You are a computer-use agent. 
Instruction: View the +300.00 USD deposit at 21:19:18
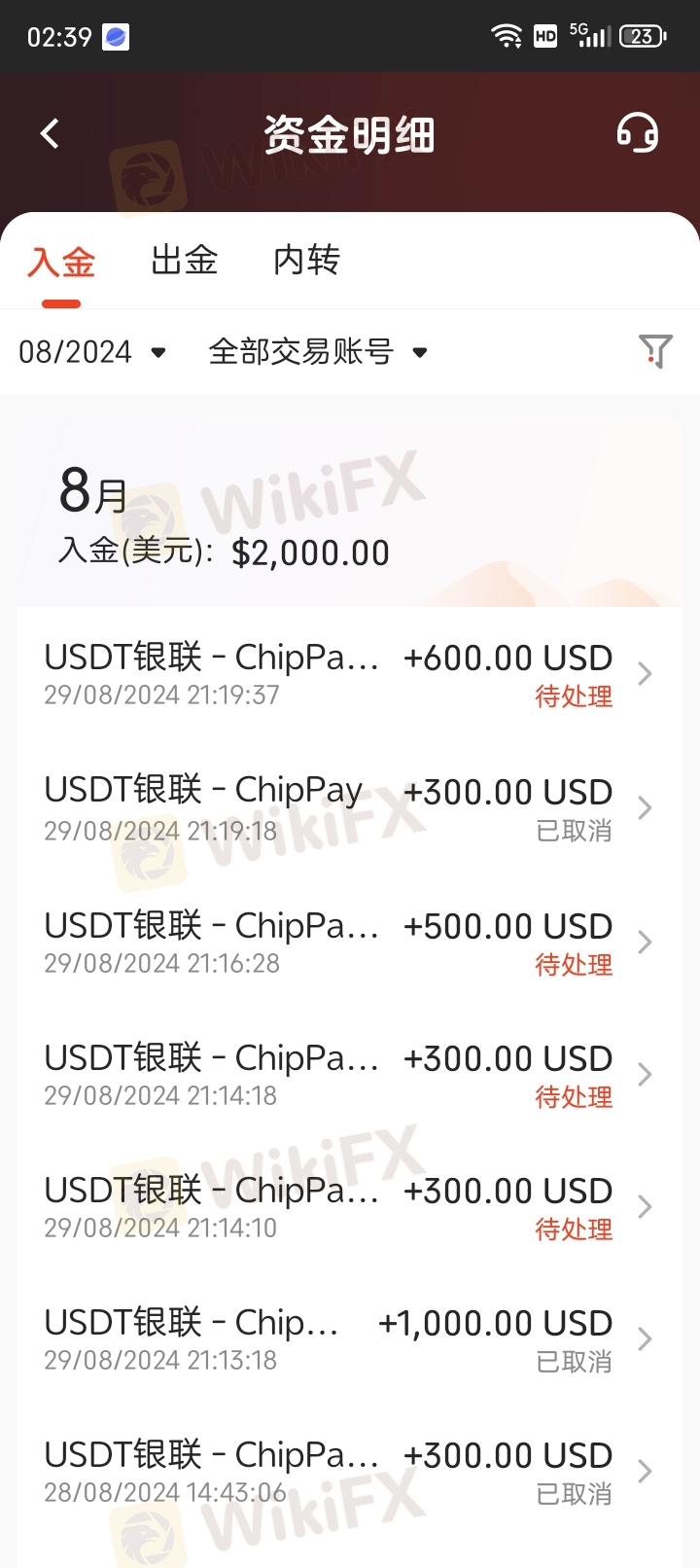(349, 808)
